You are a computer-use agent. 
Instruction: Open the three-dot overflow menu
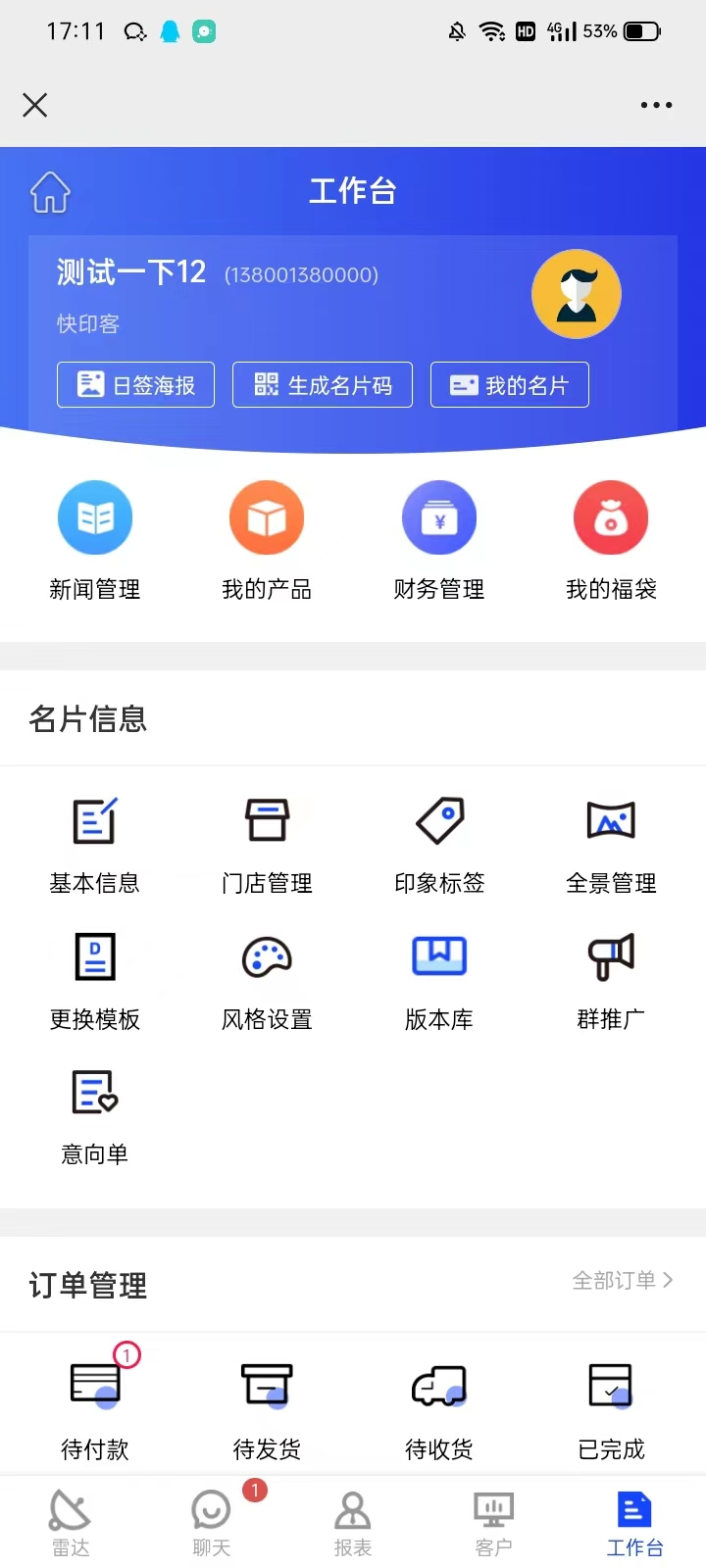point(656,105)
